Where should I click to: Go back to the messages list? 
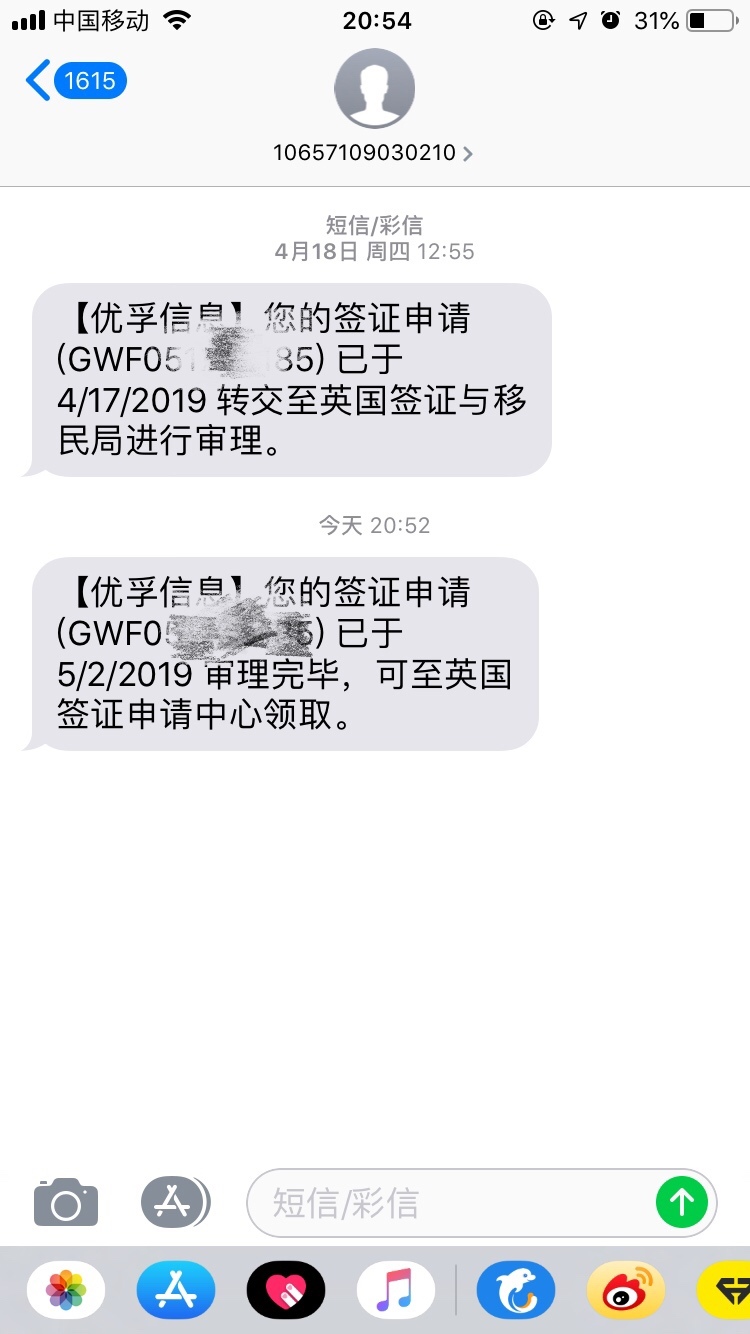point(74,81)
